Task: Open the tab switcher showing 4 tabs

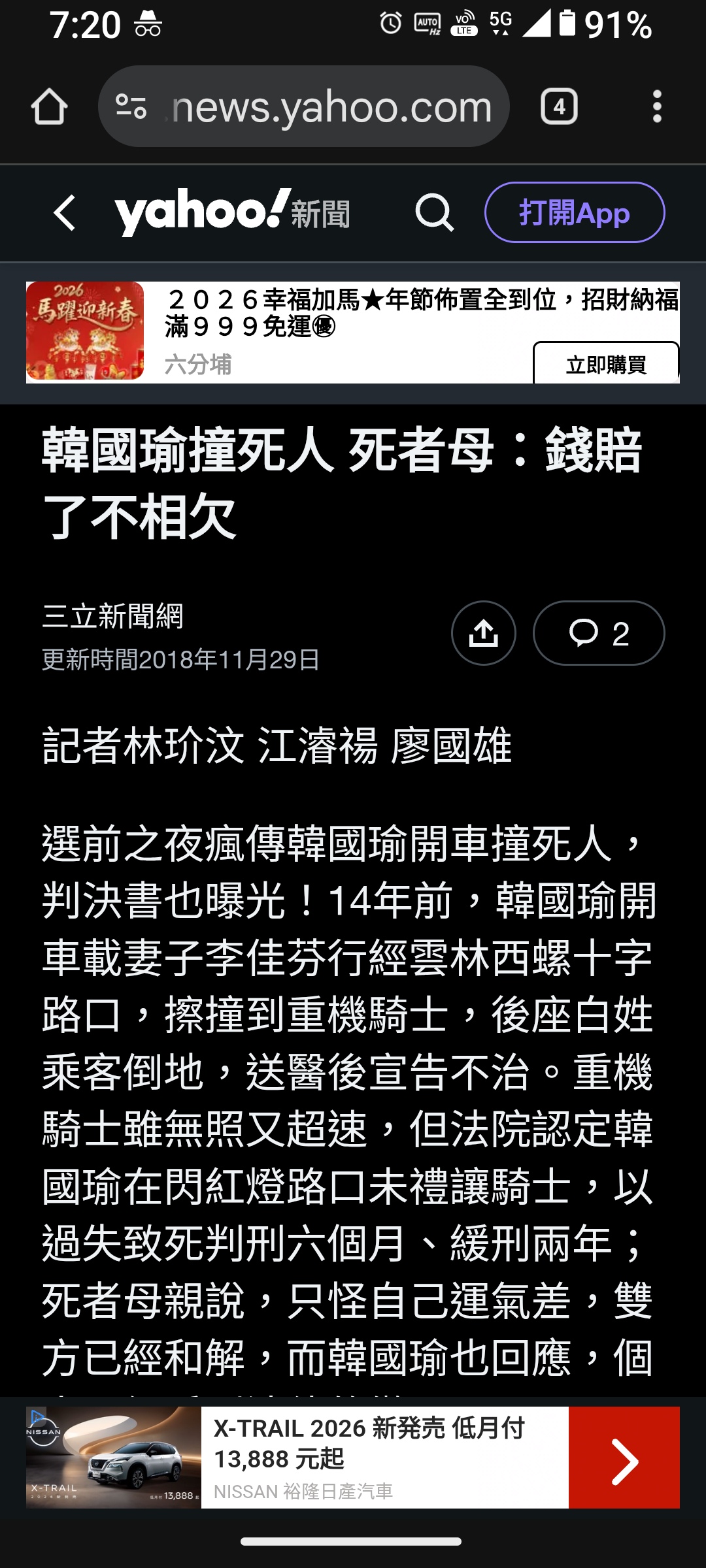Action: 559,106
